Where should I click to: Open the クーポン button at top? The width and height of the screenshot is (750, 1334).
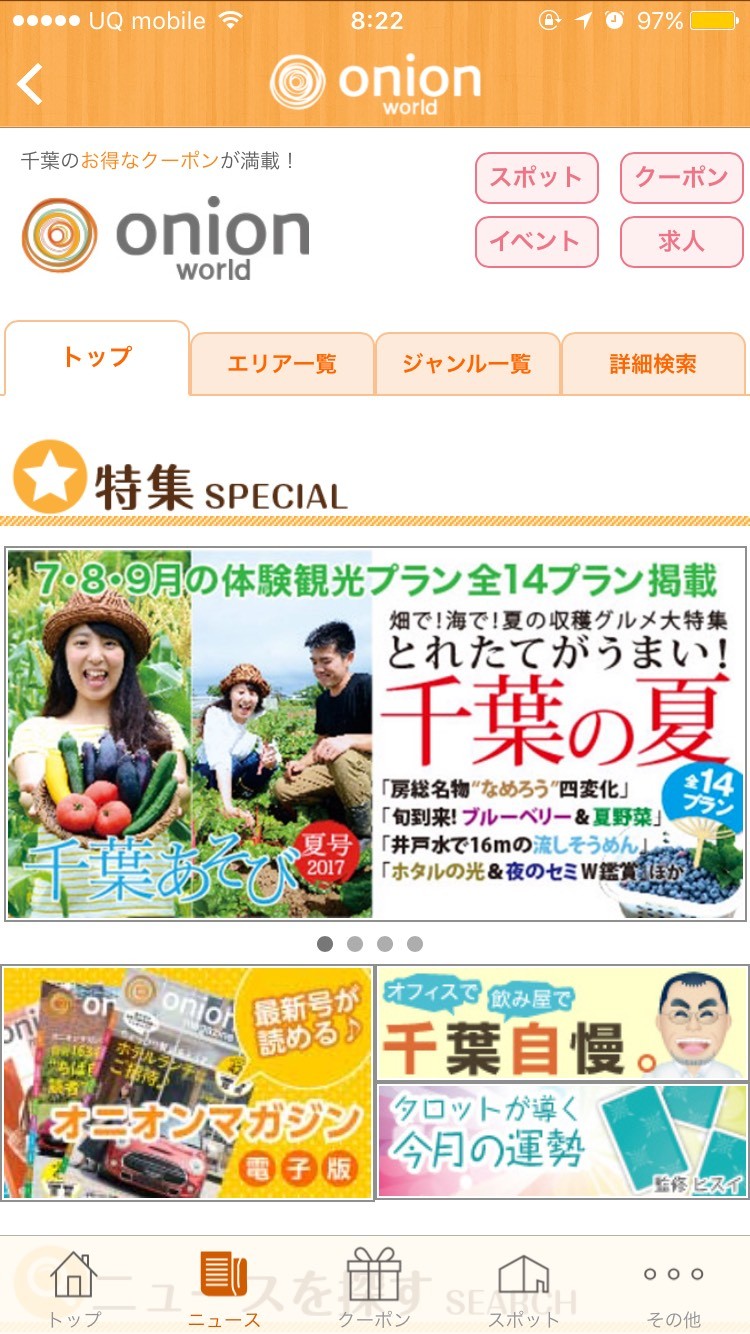681,178
